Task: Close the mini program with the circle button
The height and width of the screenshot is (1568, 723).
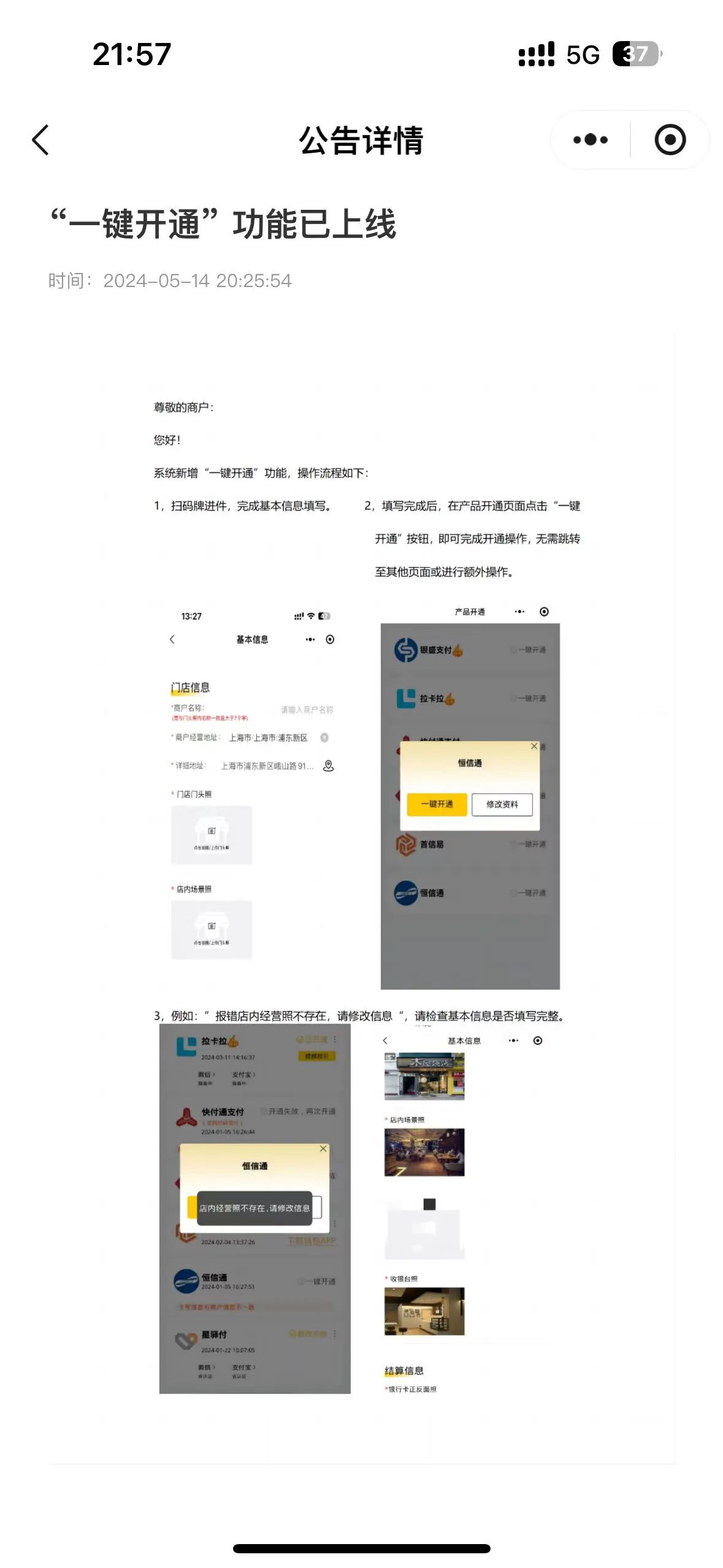Action: pos(670,140)
